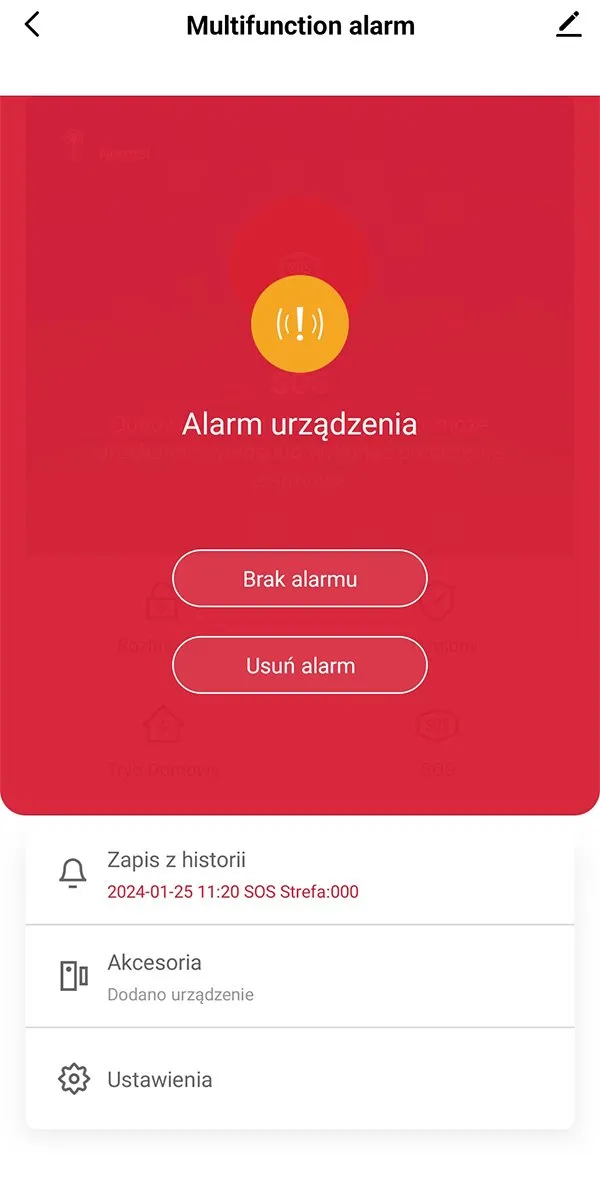Tap the Brak alarmu button
The height and width of the screenshot is (1200, 600).
pos(300,578)
